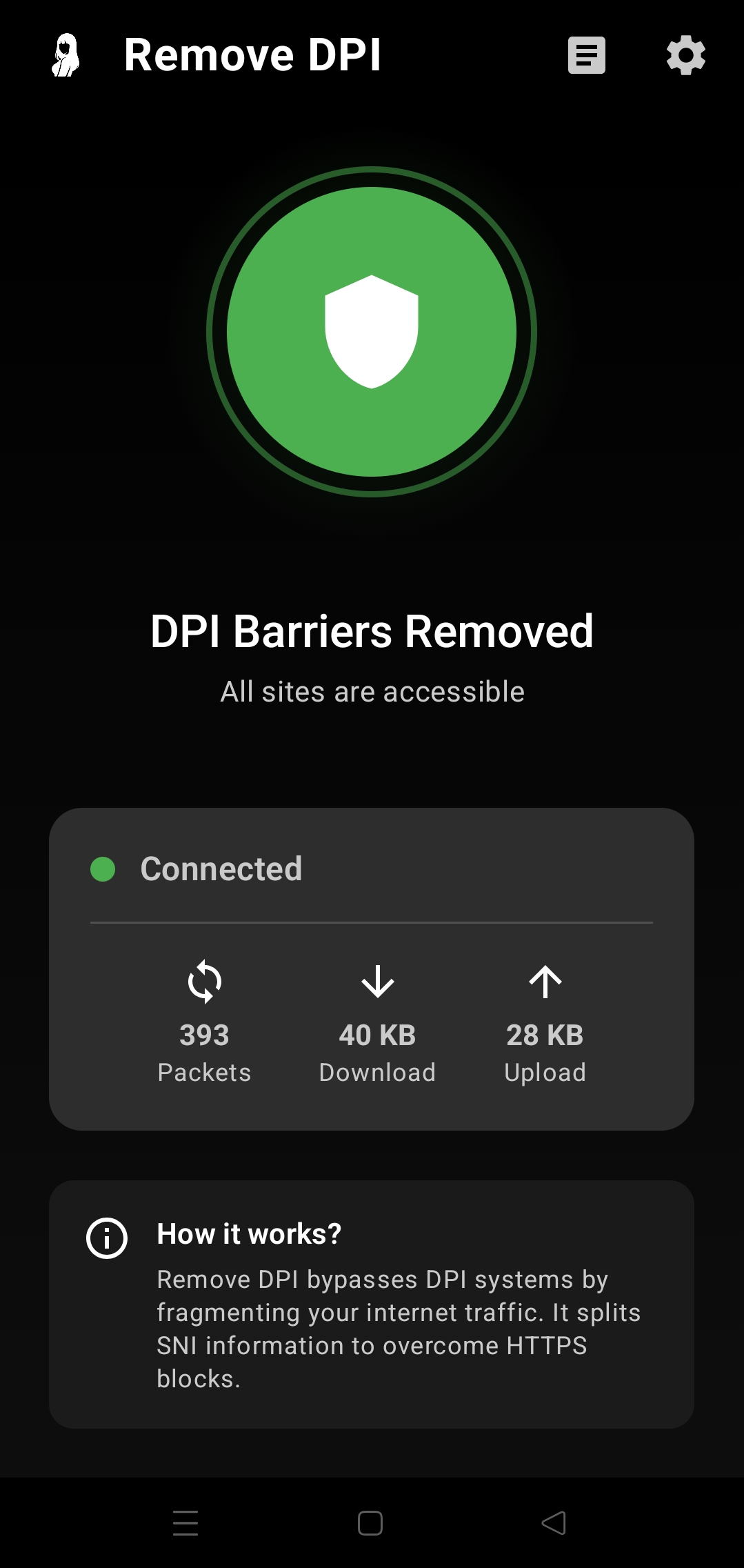The height and width of the screenshot is (1568, 744).
Task: Open the logs document icon
Action: (x=587, y=55)
